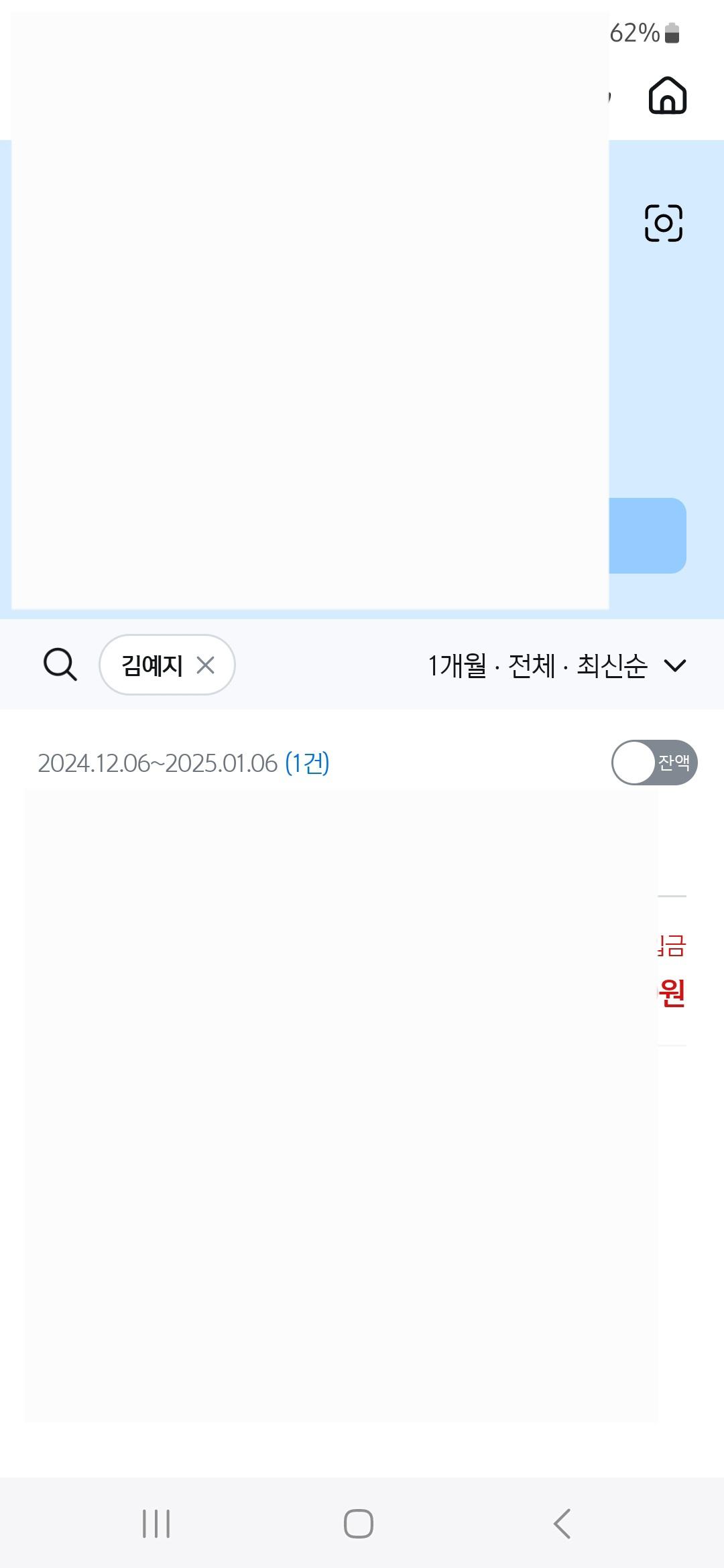Tap the search magnifier icon

[x=60, y=665]
